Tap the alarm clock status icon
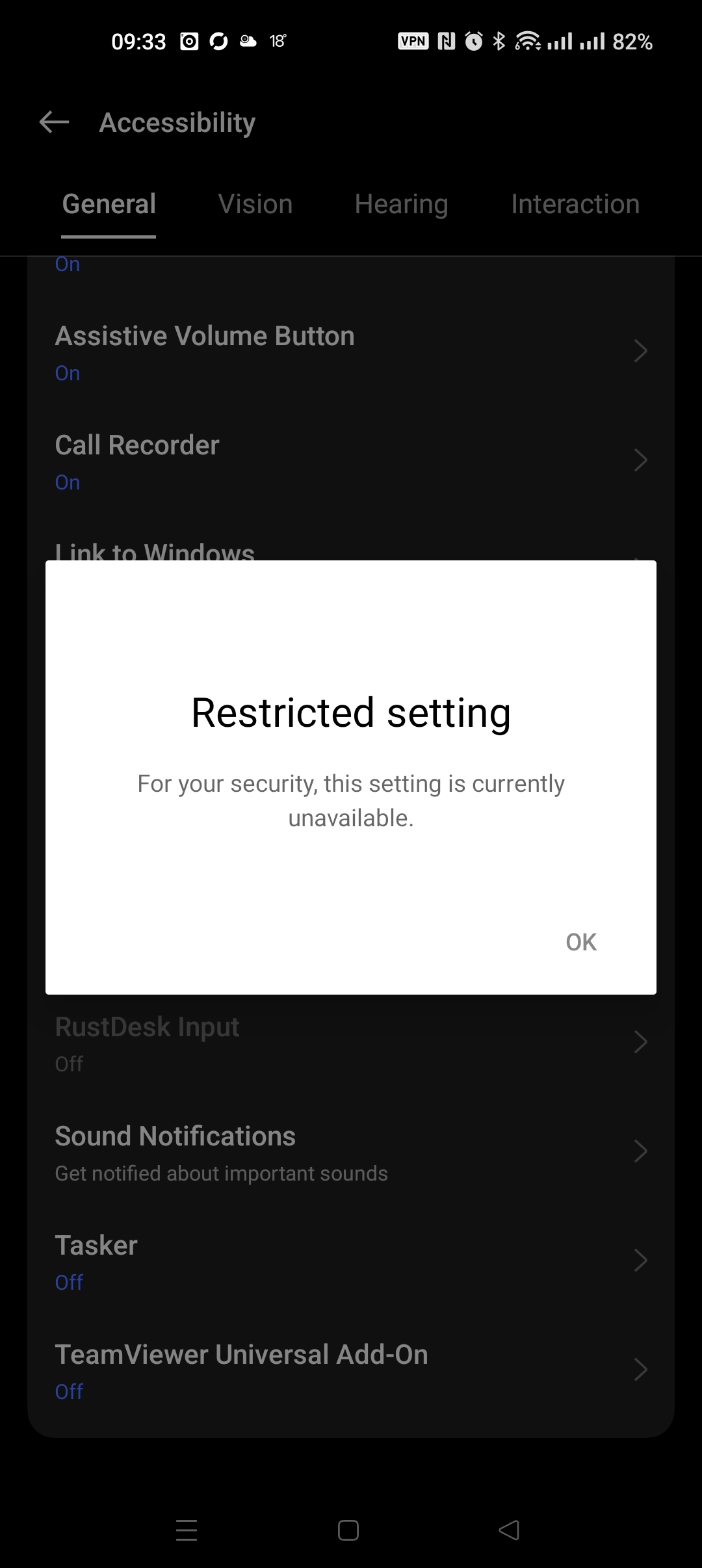Viewport: 702px width, 1568px height. click(474, 41)
